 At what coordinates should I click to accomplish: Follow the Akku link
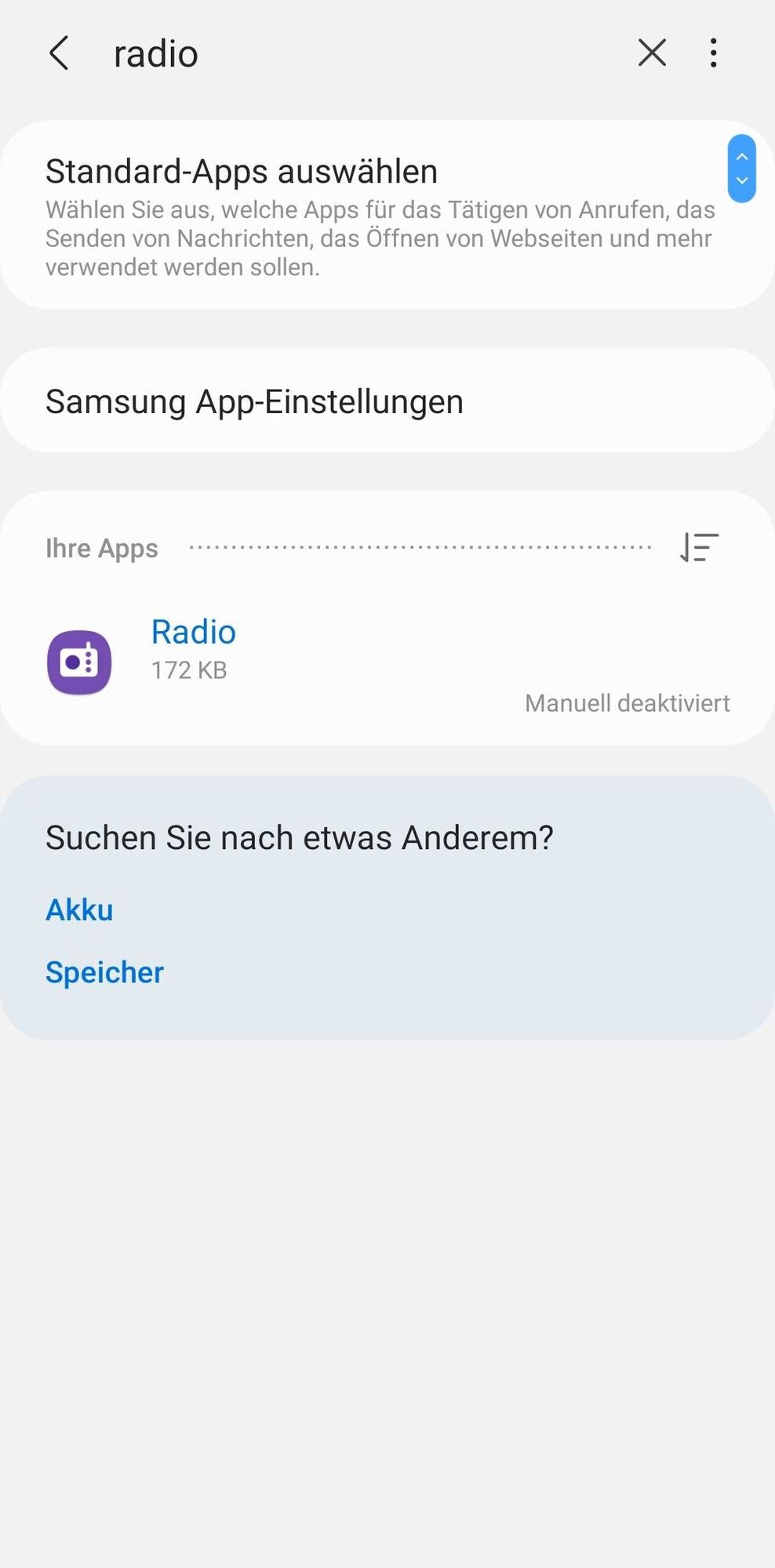pyautogui.click(x=79, y=909)
